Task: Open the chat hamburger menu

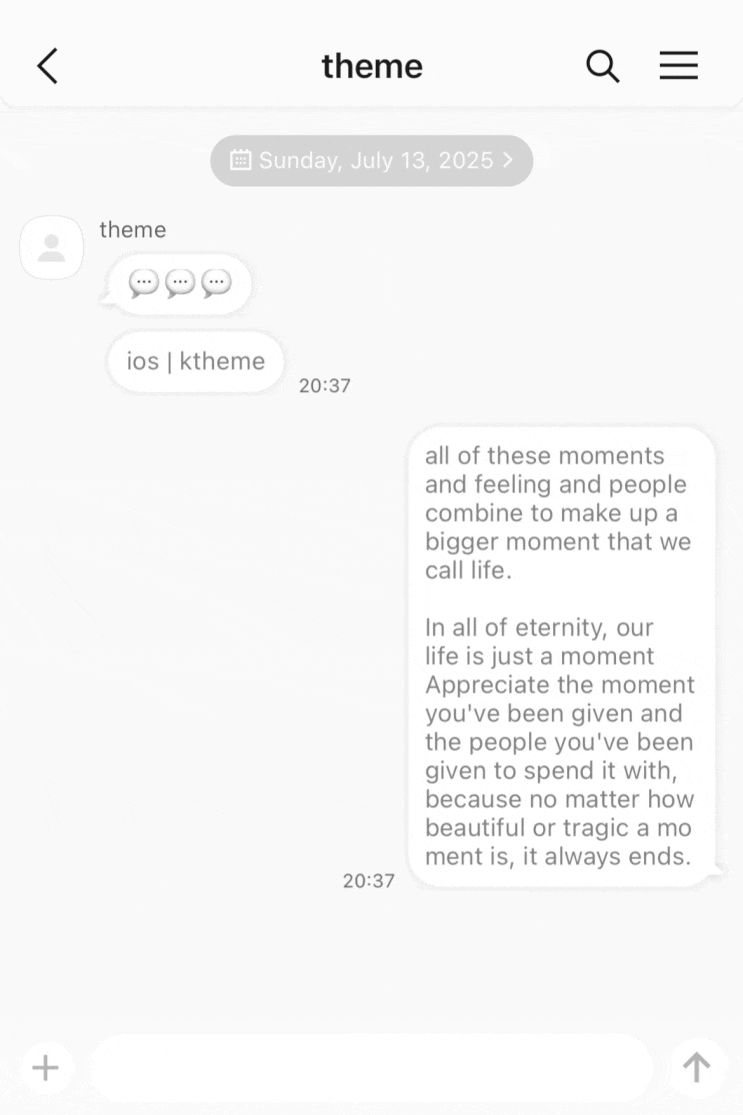Action: tap(678, 67)
